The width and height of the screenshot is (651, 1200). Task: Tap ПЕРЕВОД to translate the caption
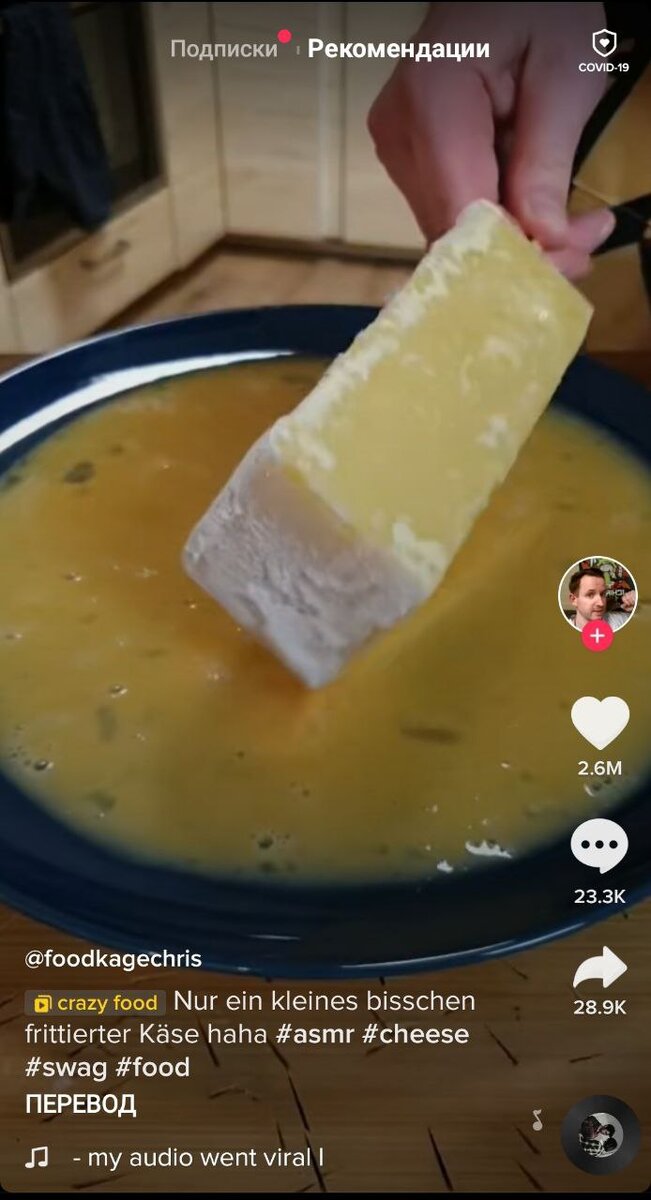click(81, 1104)
